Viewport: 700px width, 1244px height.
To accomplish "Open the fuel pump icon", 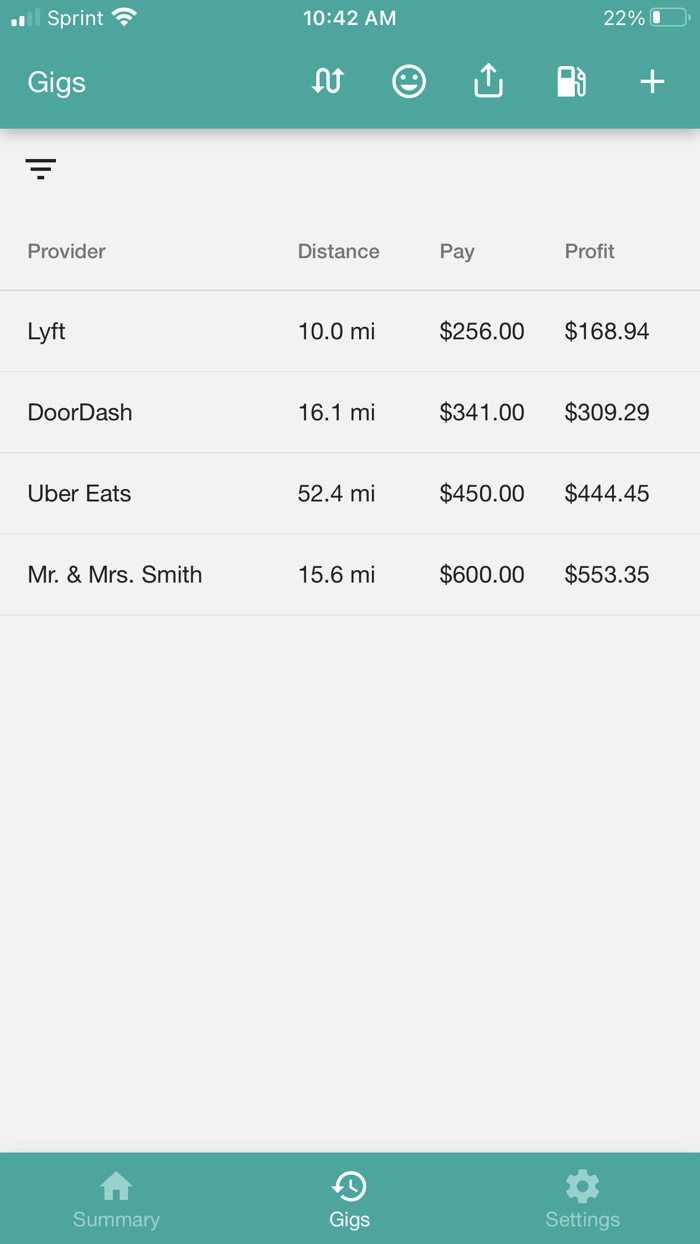I will pyautogui.click(x=570, y=81).
